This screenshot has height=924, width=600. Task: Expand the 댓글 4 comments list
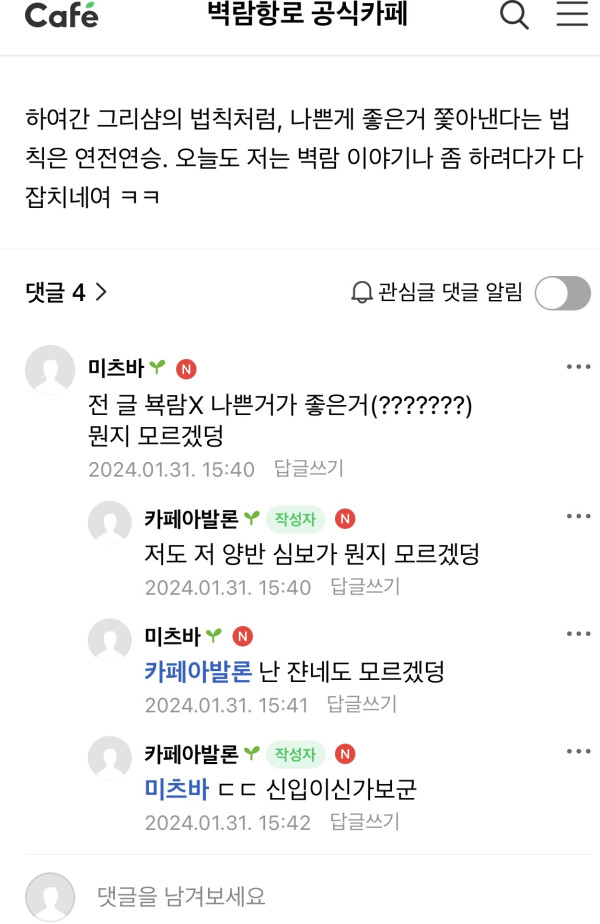[x=66, y=292]
